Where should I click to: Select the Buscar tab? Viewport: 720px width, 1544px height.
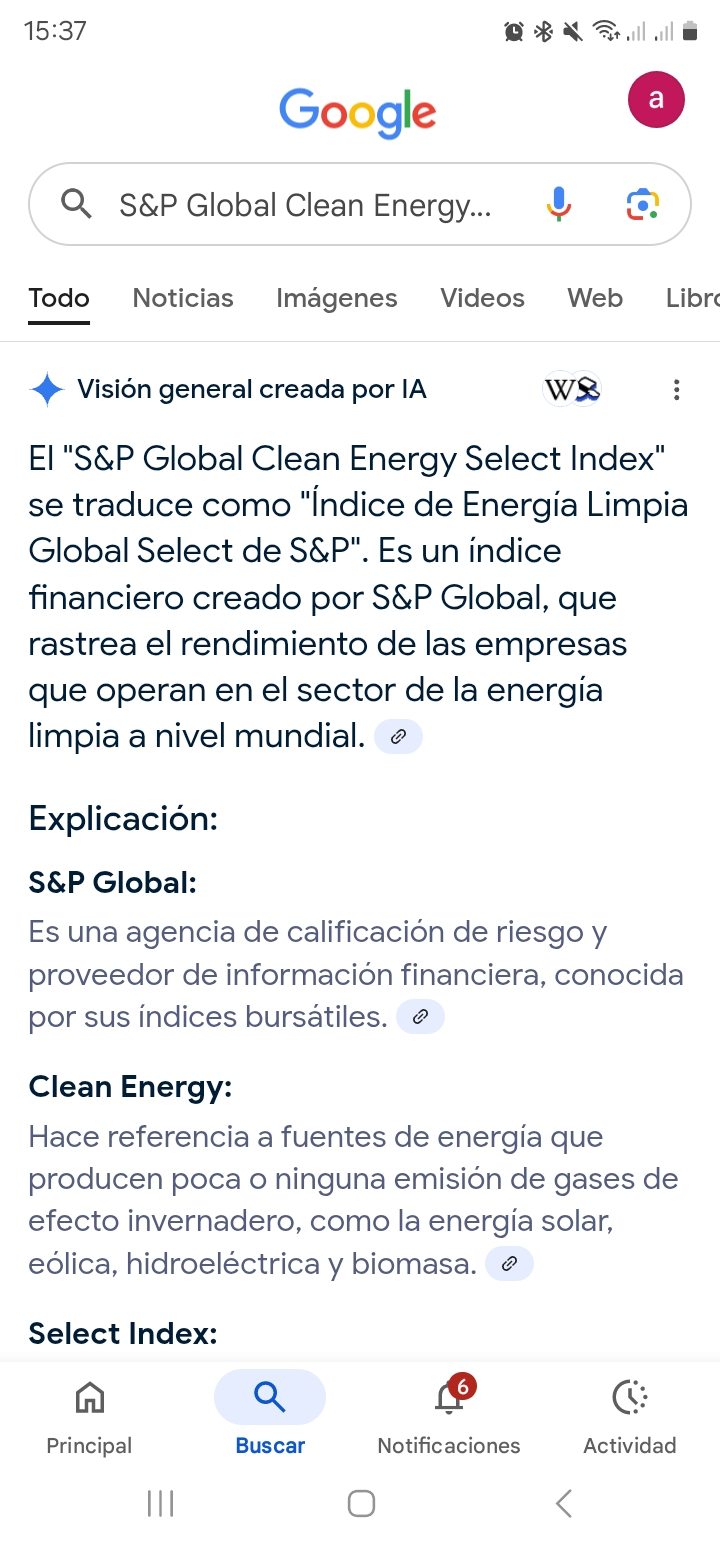tap(270, 1416)
